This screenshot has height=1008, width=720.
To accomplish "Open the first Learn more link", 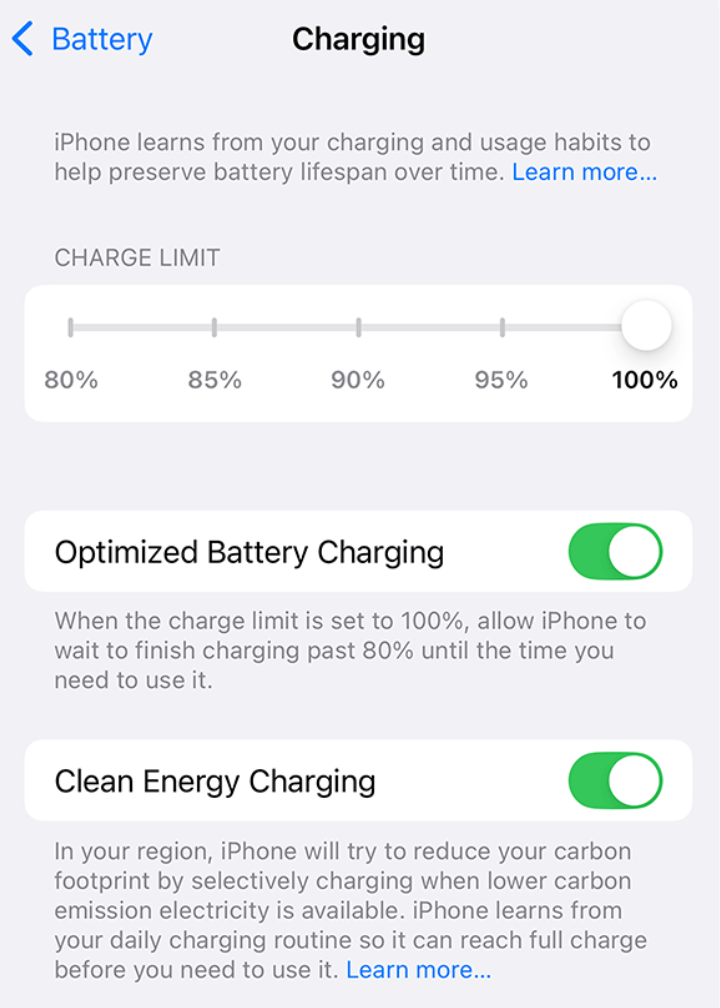I will (x=585, y=172).
